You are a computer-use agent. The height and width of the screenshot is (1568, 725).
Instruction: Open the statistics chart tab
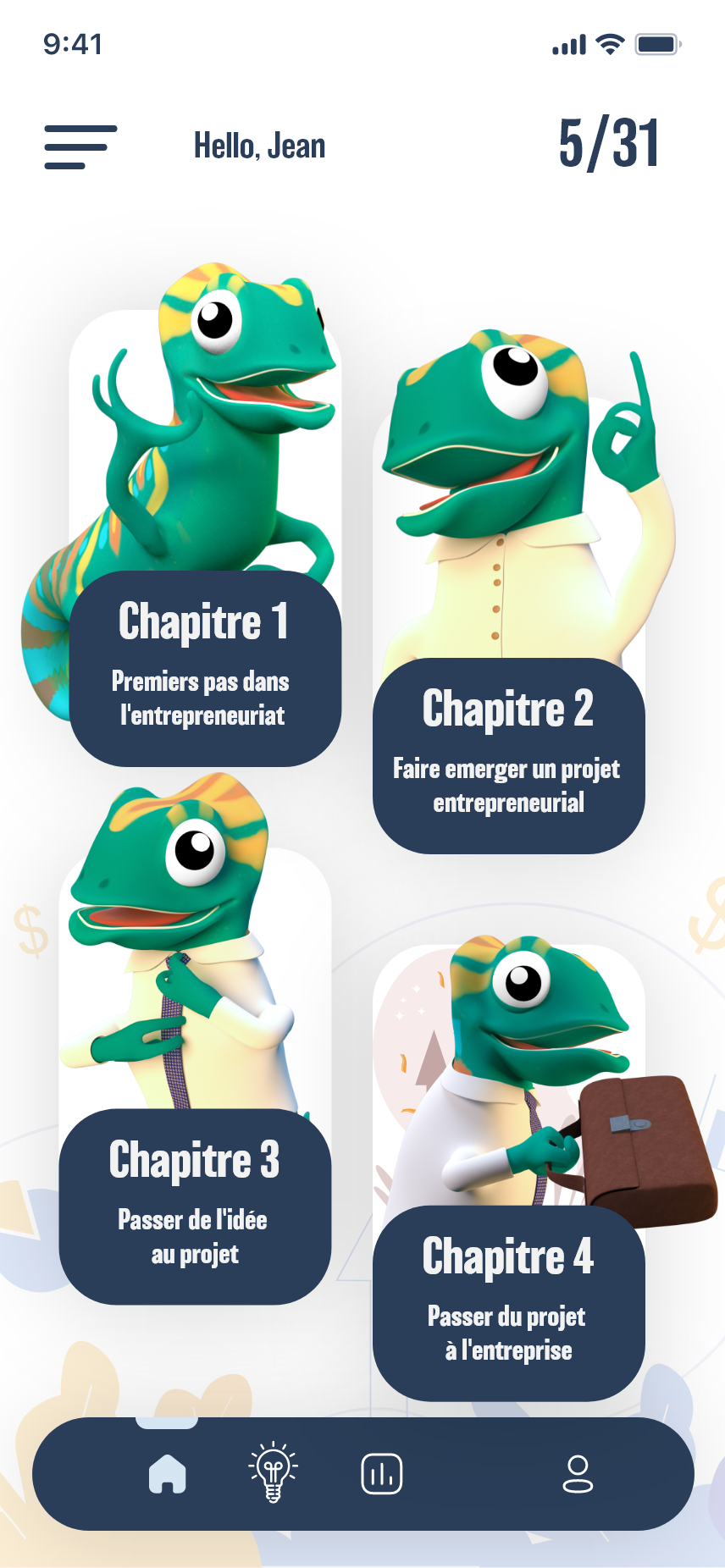(382, 1474)
